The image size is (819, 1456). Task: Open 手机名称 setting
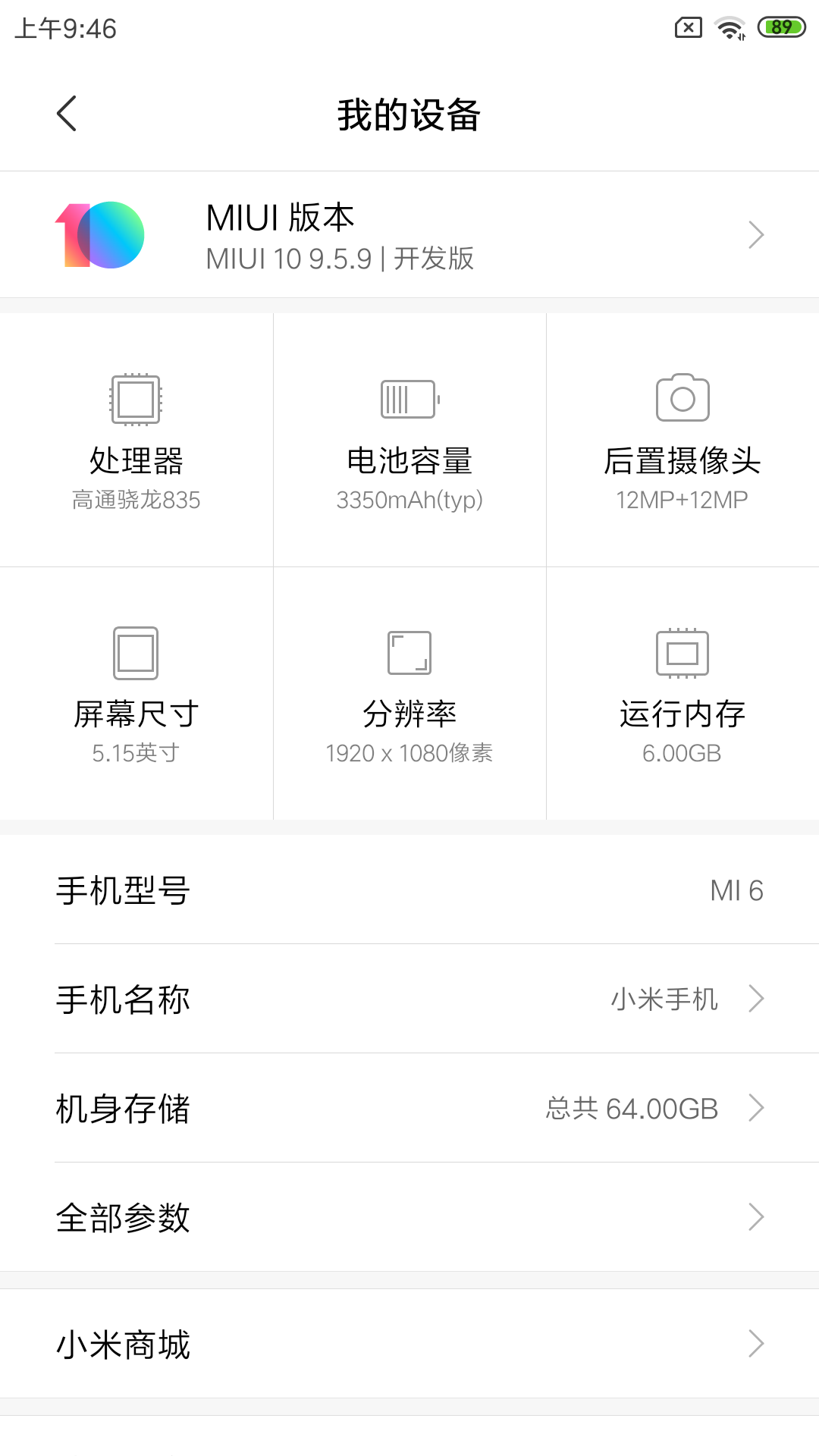[409, 999]
